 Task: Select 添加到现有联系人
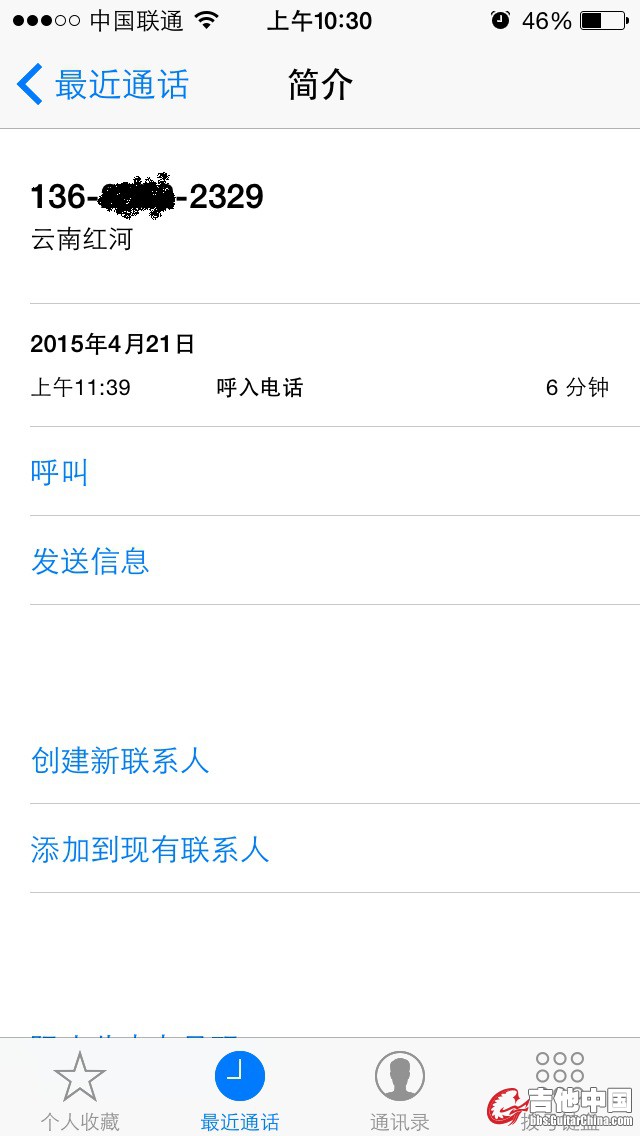(x=150, y=850)
